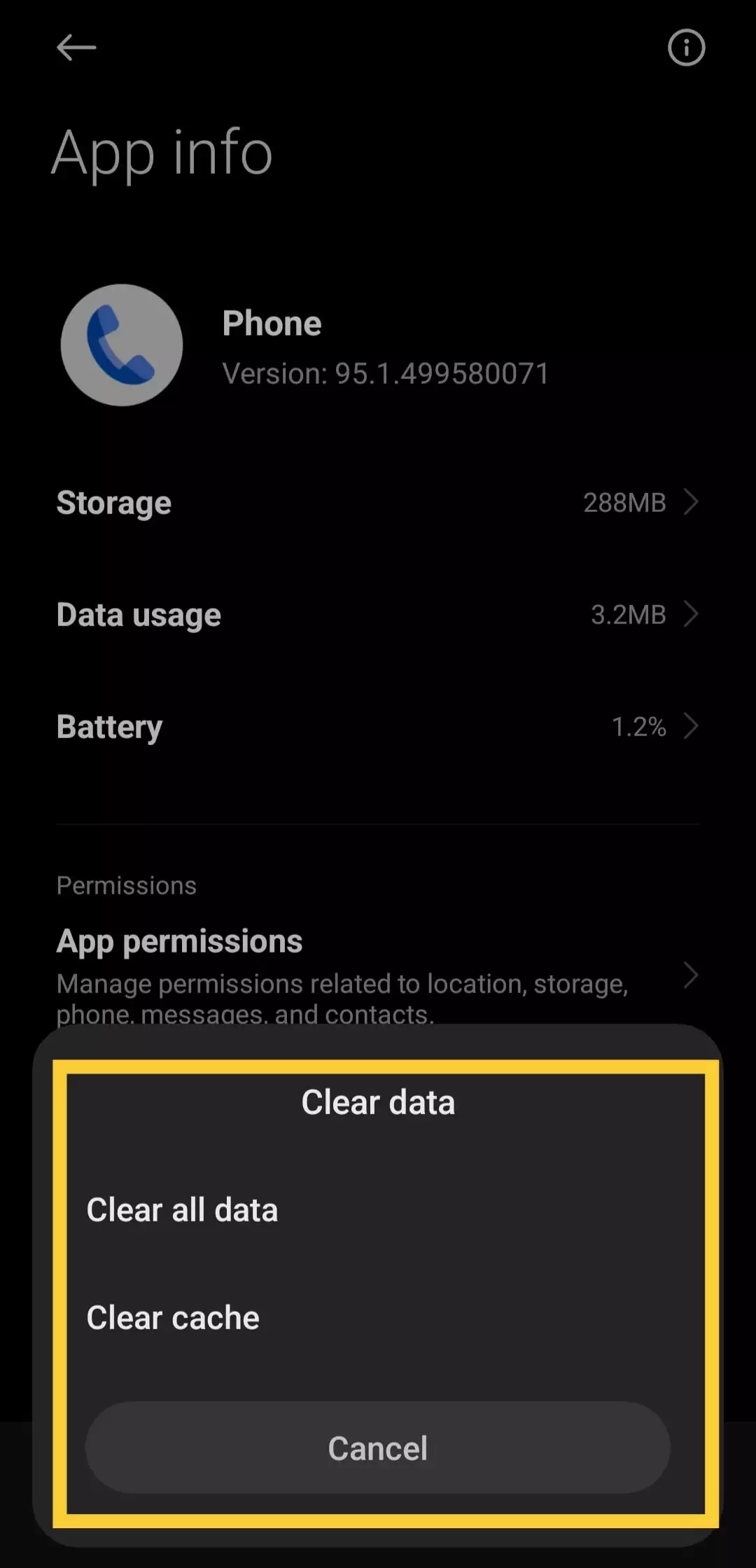Click the Permissions section heading
756x1568 pixels.
click(126, 884)
